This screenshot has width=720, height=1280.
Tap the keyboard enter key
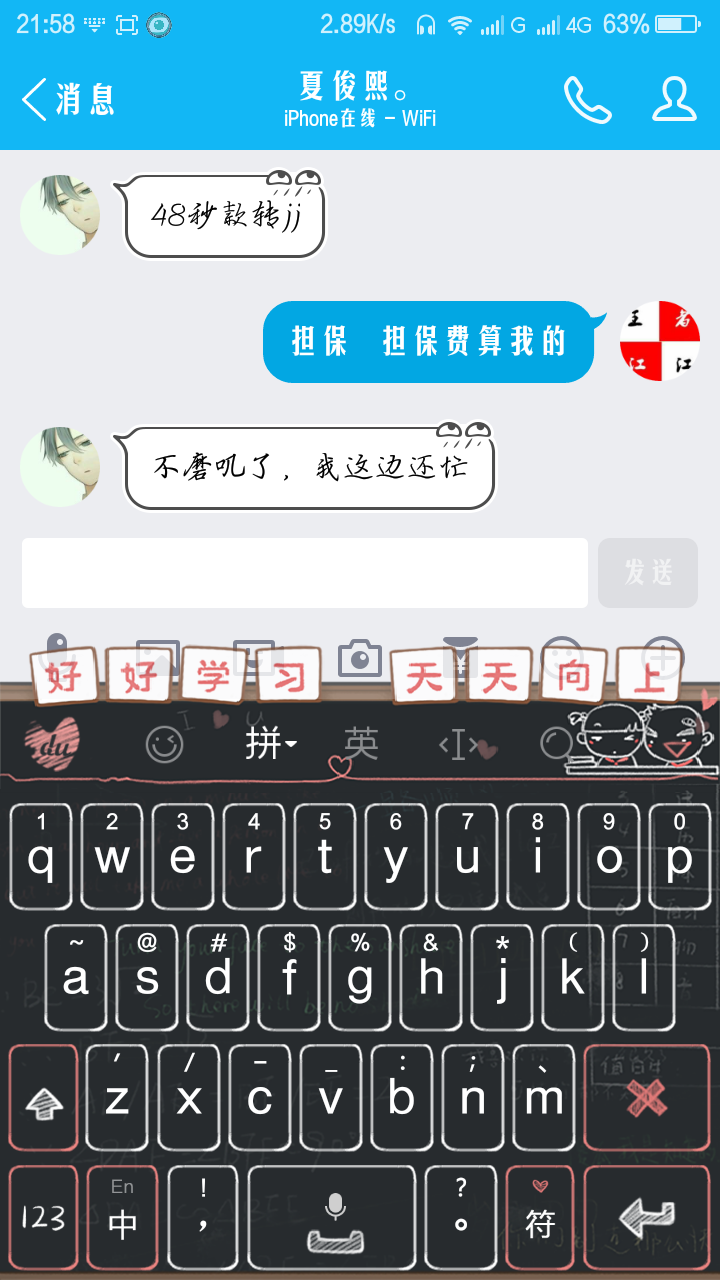647,1218
